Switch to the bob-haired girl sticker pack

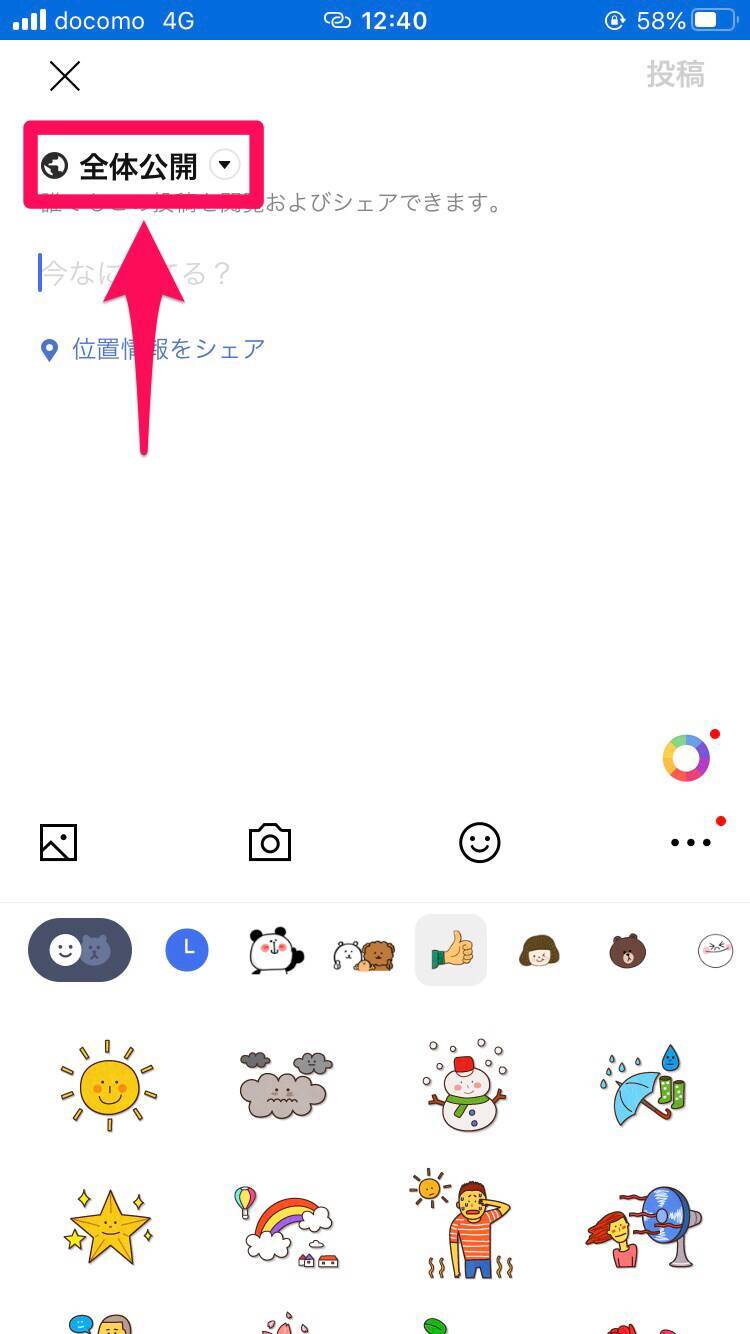tap(539, 950)
